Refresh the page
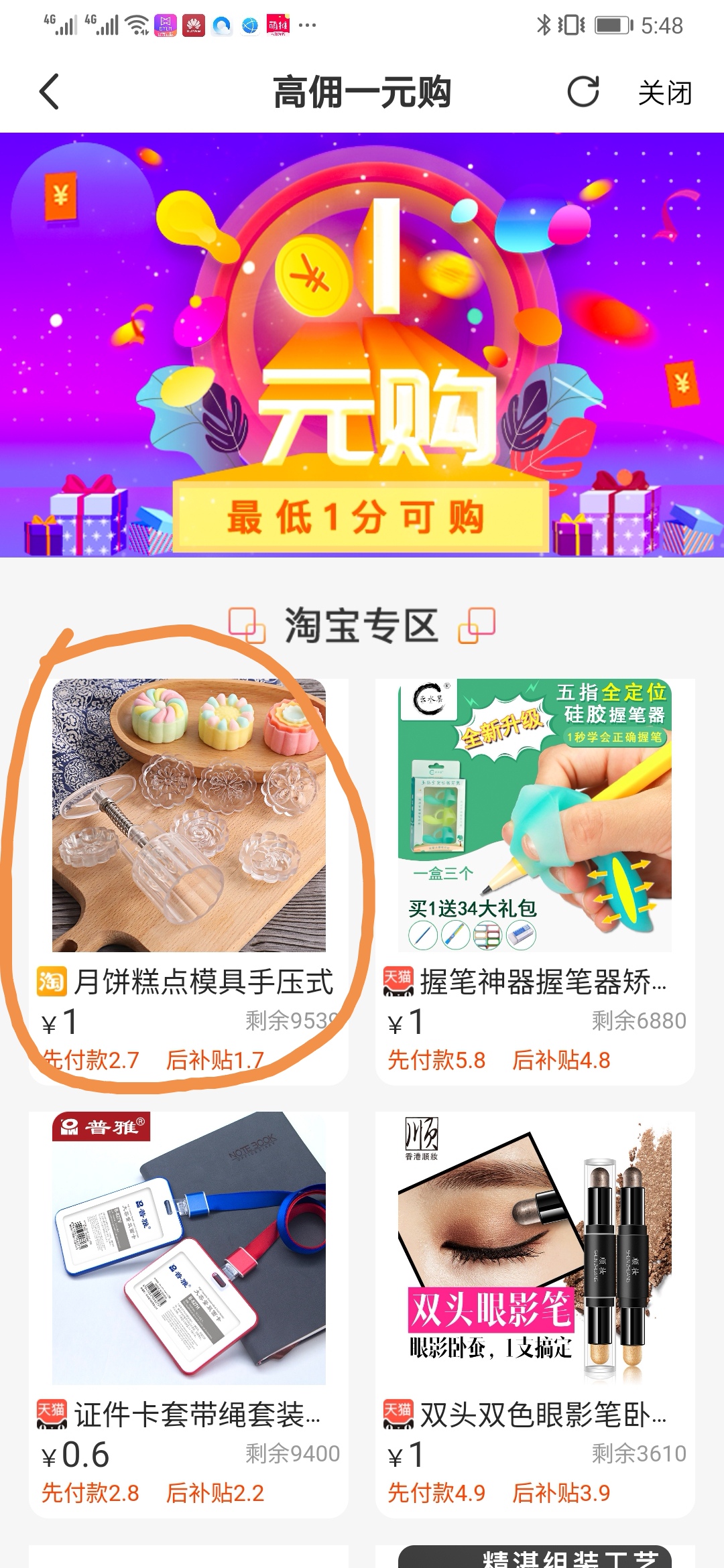Image resolution: width=724 pixels, height=1568 pixels. [x=583, y=92]
